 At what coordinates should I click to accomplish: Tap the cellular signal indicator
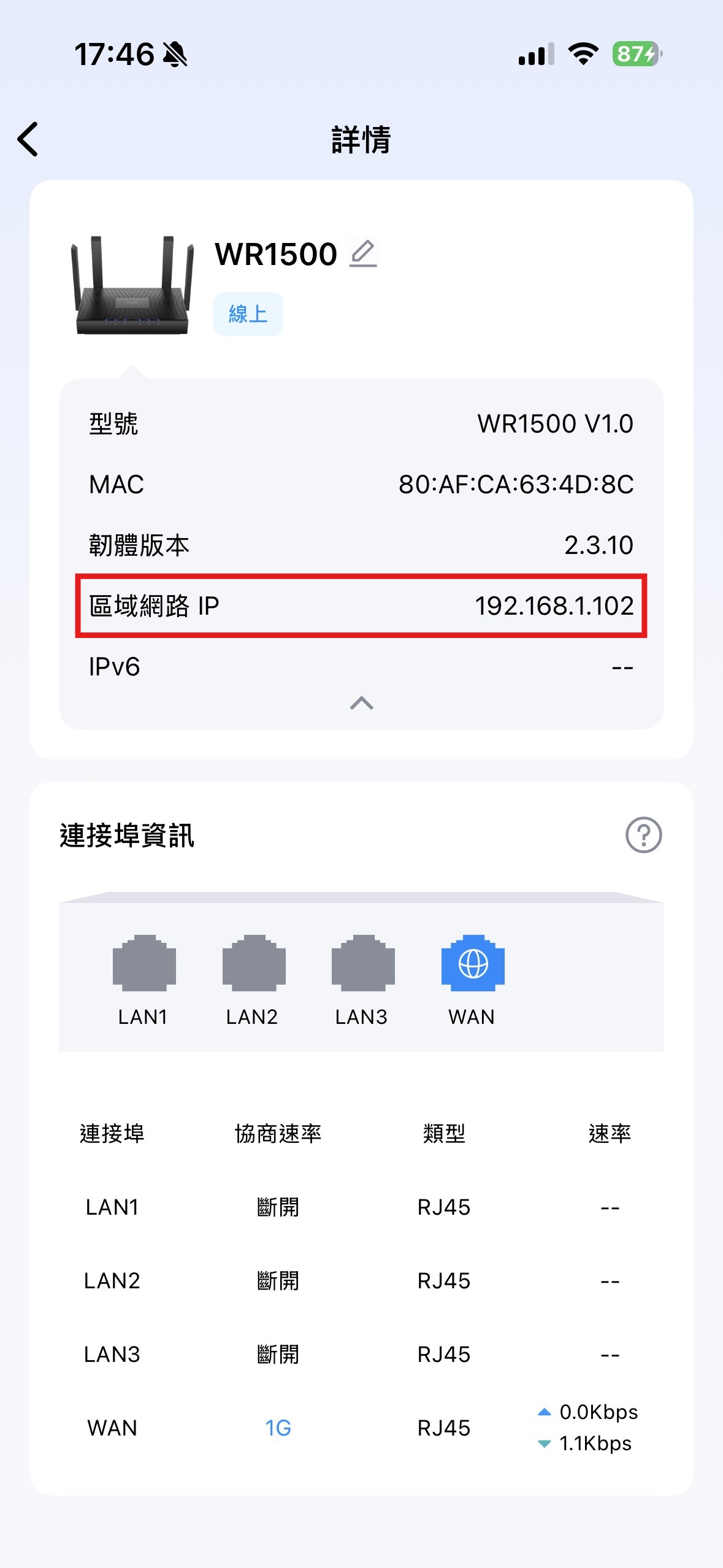click(536, 55)
